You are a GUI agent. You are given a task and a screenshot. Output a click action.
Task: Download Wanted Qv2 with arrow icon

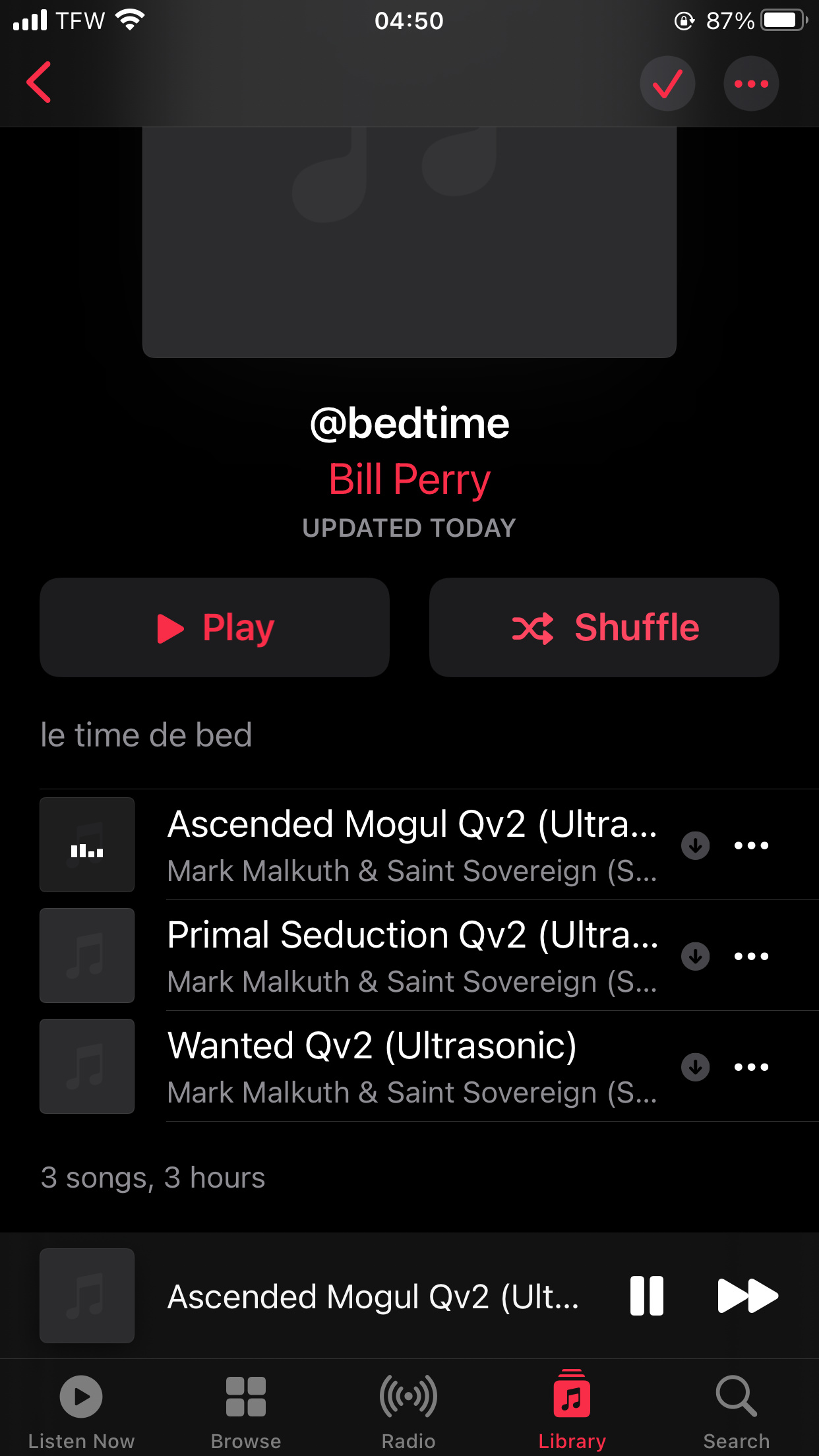695,1067
